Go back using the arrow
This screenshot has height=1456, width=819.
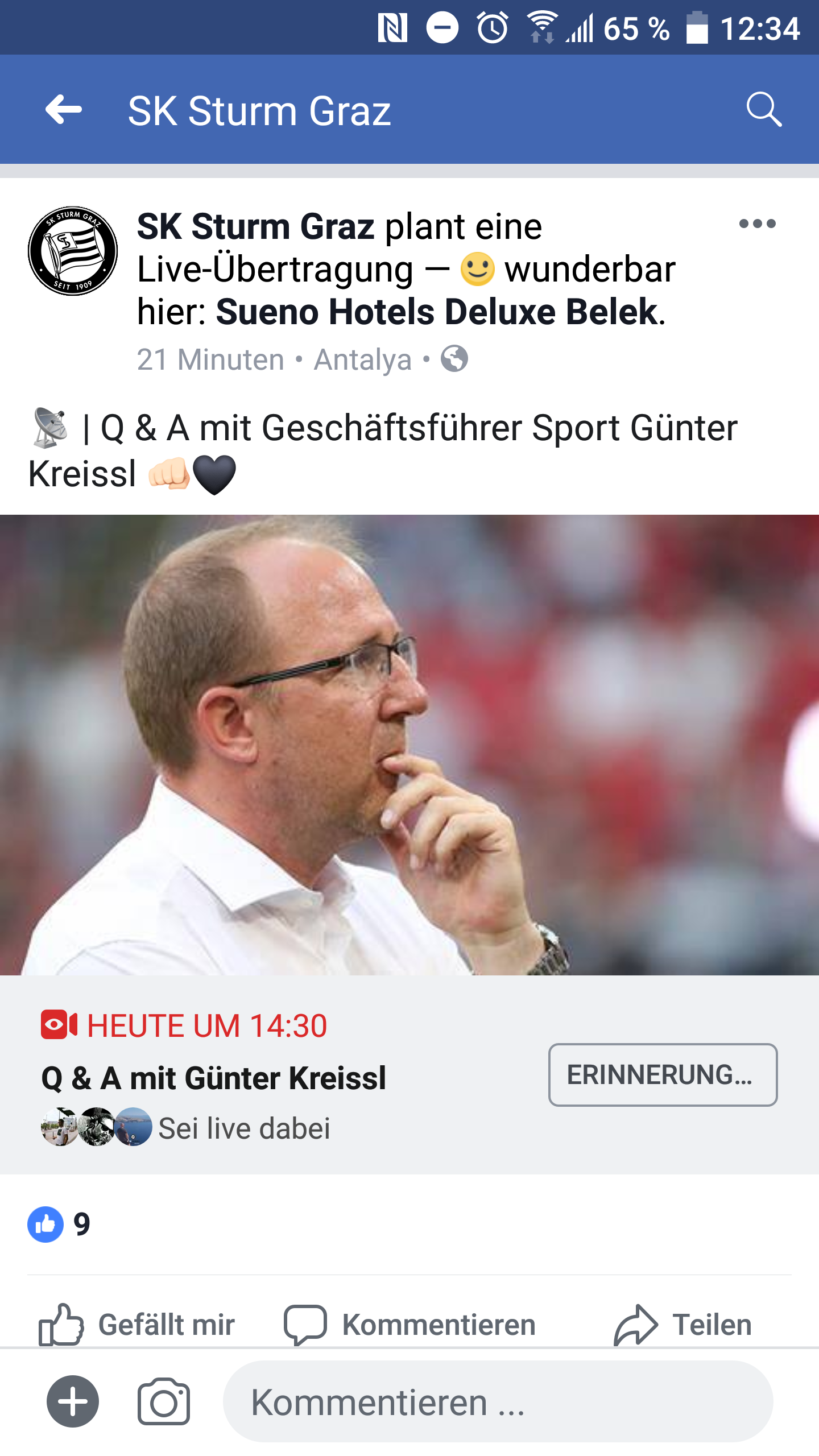point(64,109)
